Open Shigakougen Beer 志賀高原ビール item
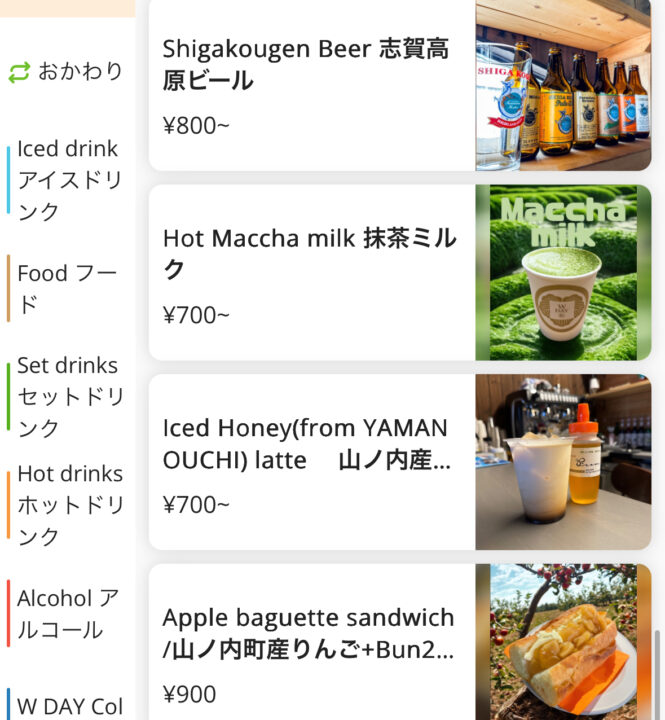Screen dimensions: 665x720 [x=400, y=85]
